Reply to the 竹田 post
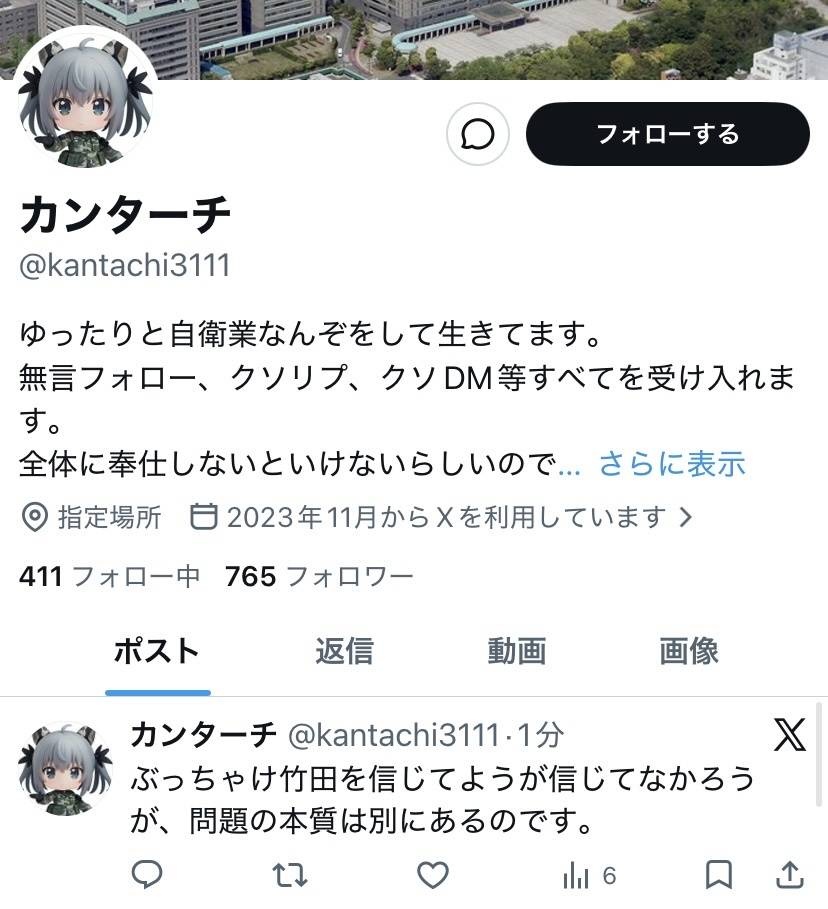Screen dimensions: 828x909 pyautogui.click(x=147, y=876)
